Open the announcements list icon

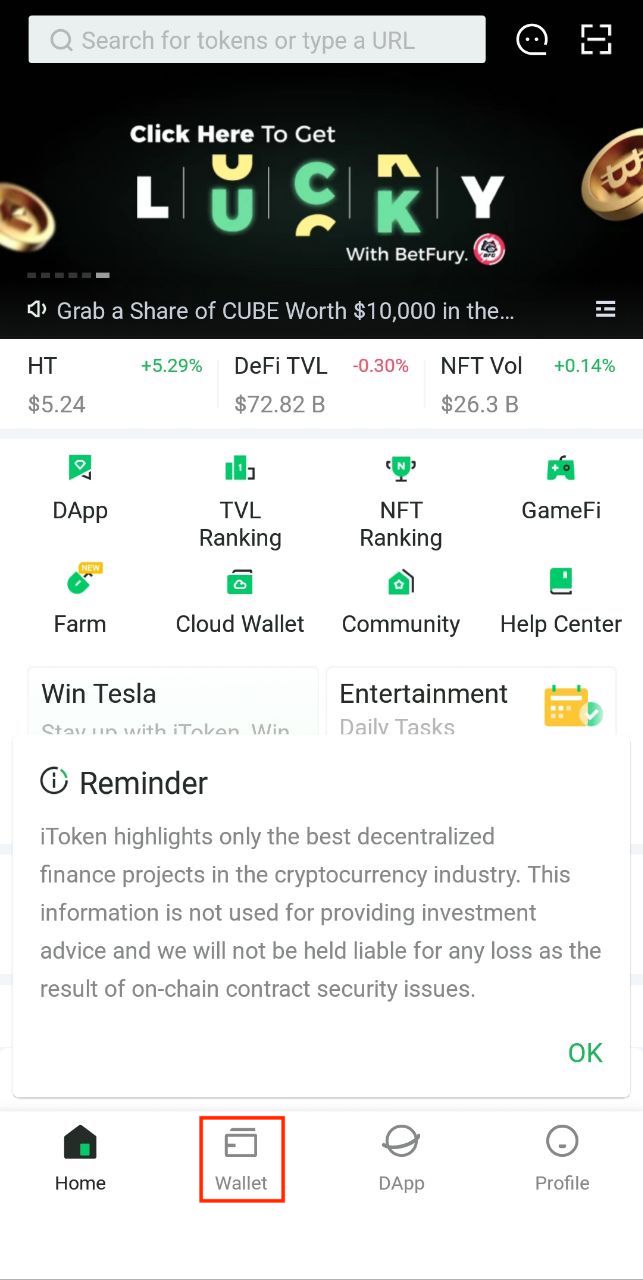click(605, 309)
